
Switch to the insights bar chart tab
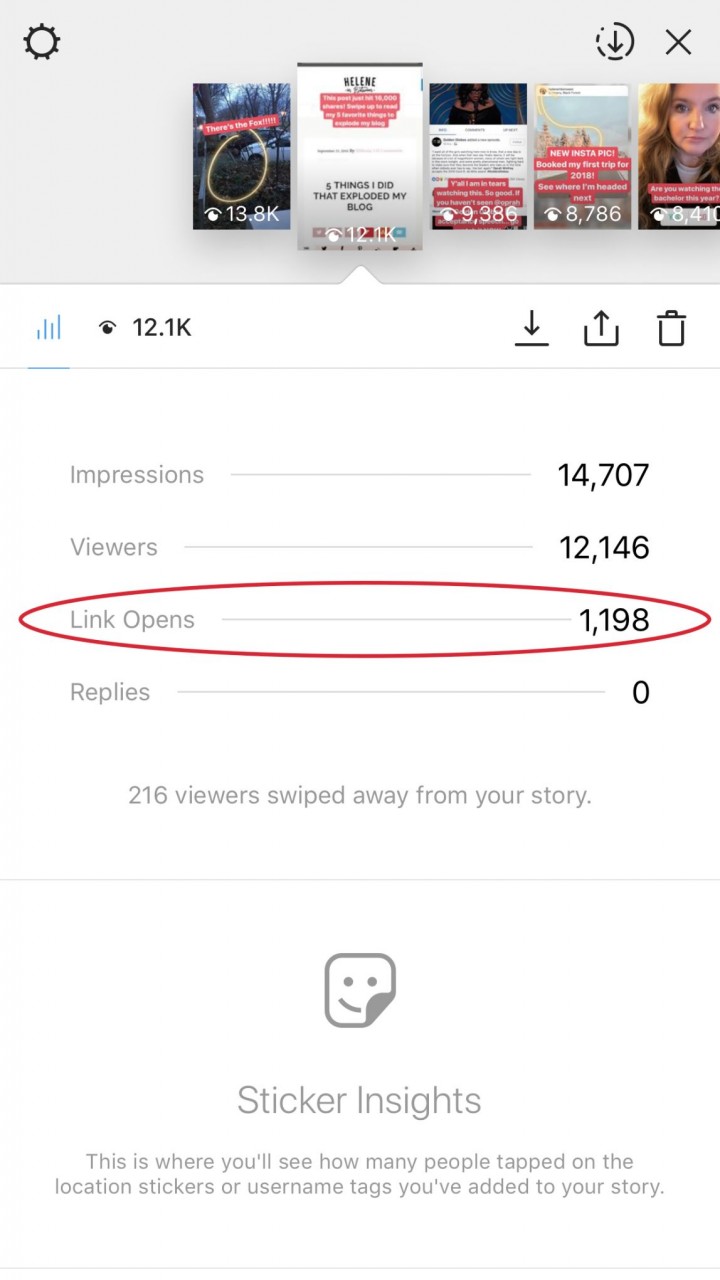49,328
